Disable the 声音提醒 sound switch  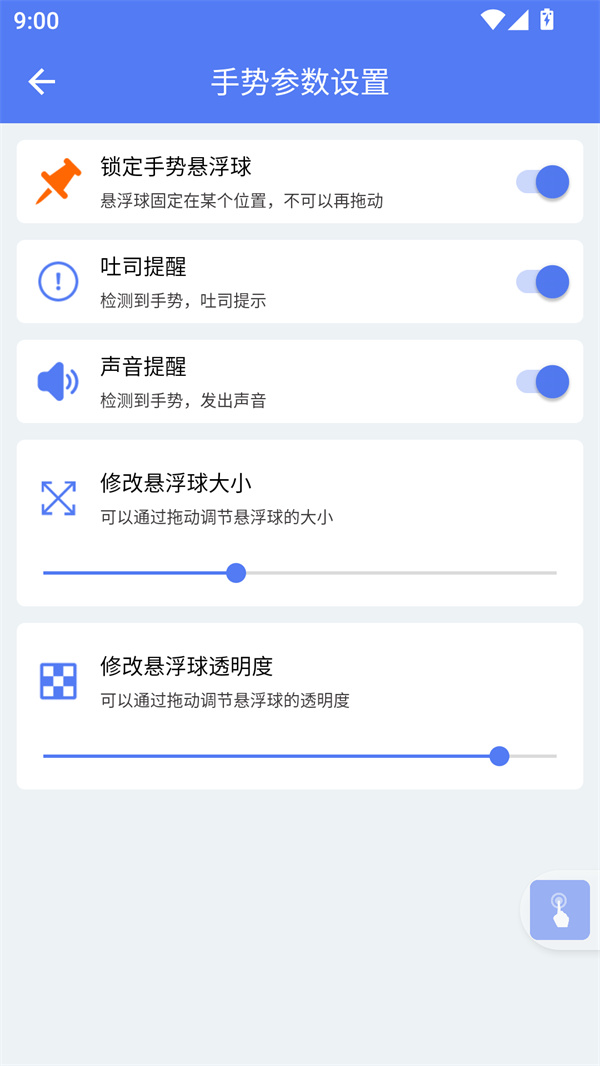coord(543,382)
